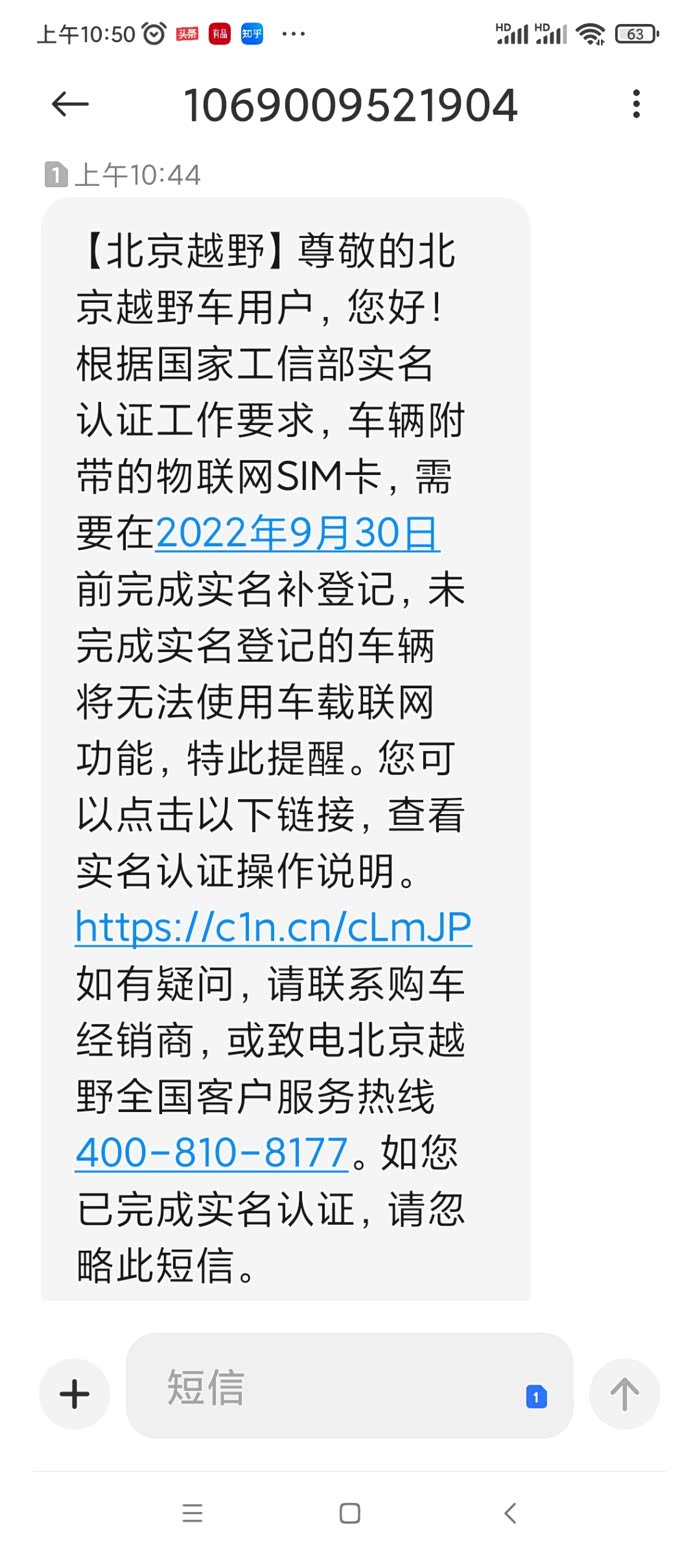Go to the system home screen
The image size is (700, 1555).
click(x=349, y=1513)
